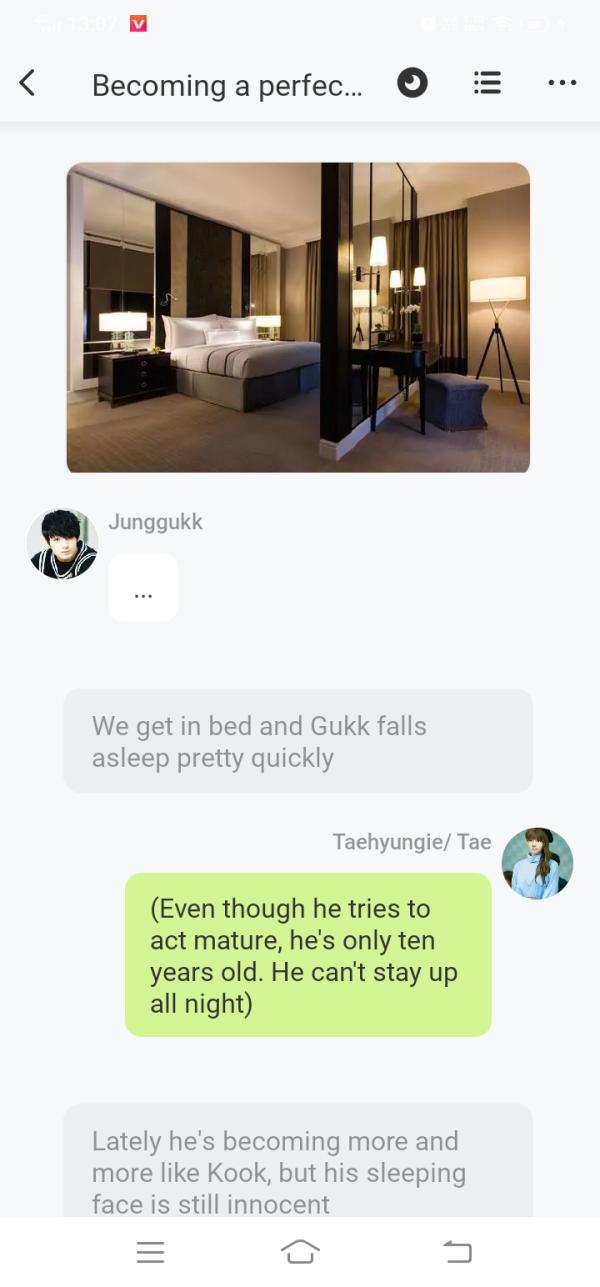The width and height of the screenshot is (600, 1287).
Task: Tap Taehyungie's profile avatar
Action: pos(537,863)
